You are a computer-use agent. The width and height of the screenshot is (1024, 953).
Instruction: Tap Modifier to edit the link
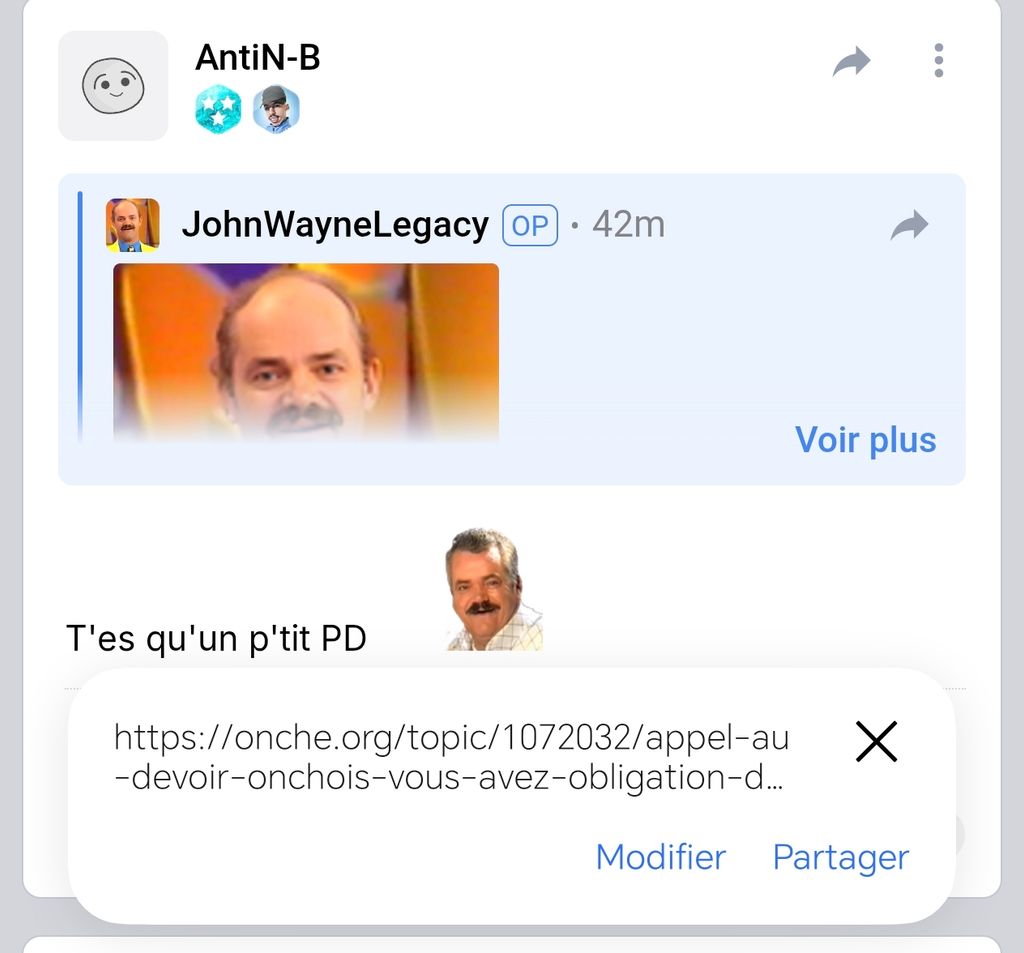click(660, 857)
